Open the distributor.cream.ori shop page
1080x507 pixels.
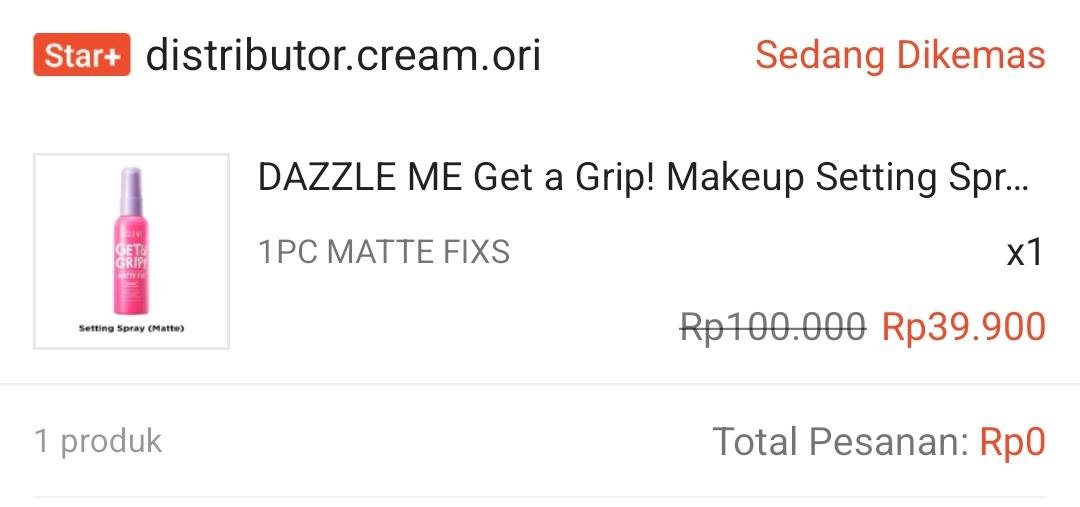tap(342, 55)
